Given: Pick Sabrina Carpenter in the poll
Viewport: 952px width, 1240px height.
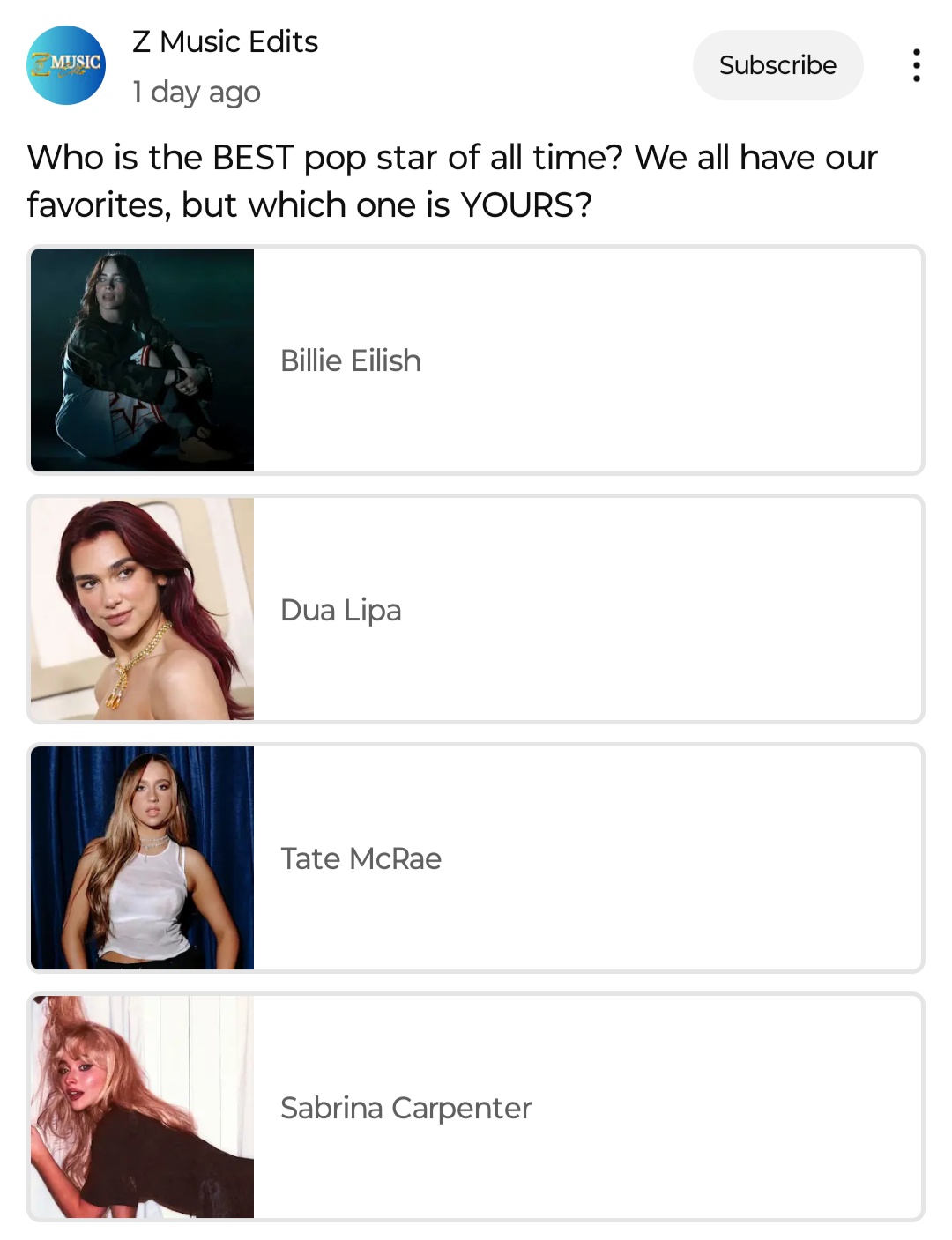Looking at the screenshot, I should [x=476, y=1108].
